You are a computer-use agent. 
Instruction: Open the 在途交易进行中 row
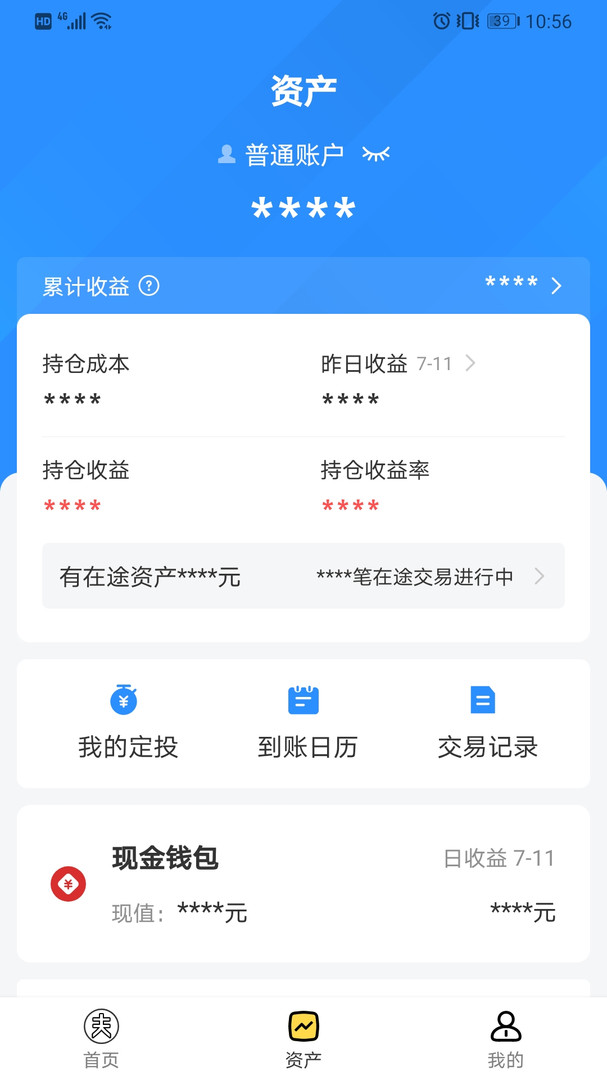[x=303, y=576]
